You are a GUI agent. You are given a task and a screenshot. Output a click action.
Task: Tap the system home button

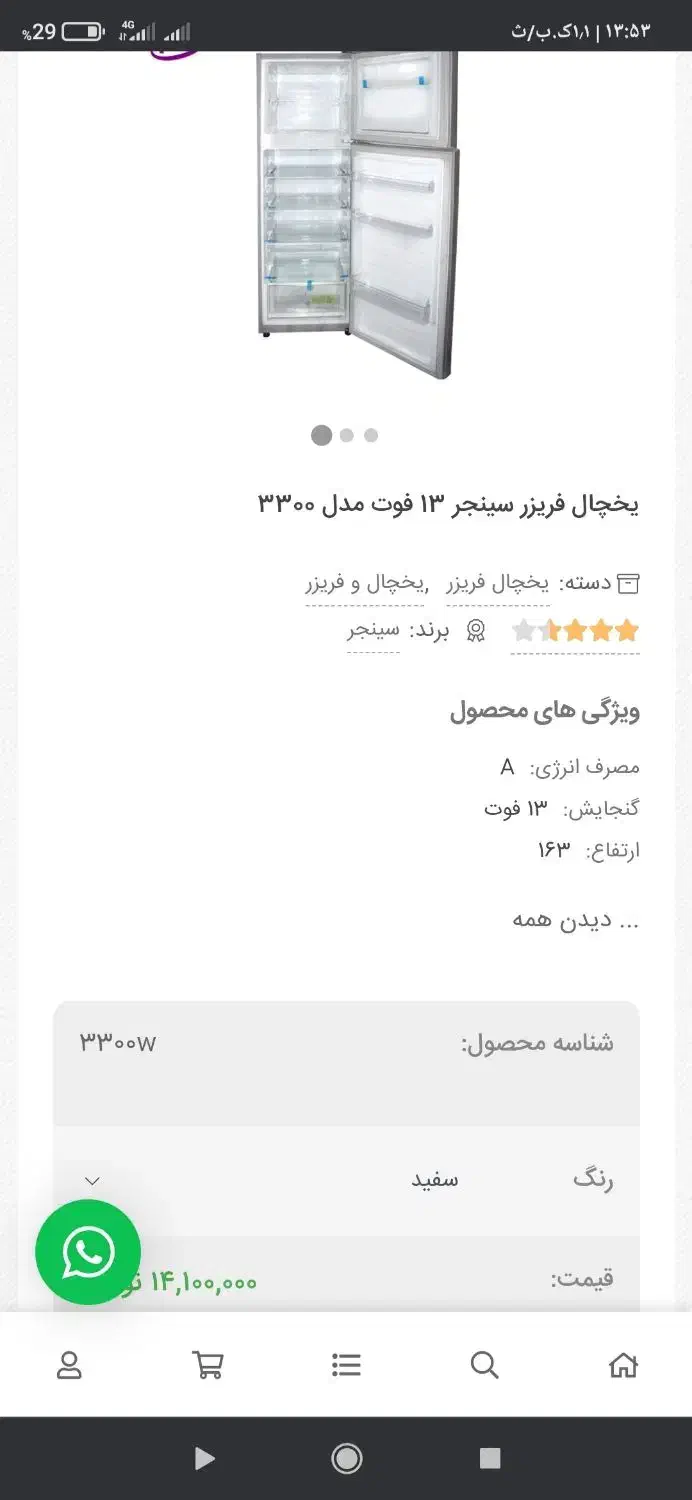point(346,1459)
